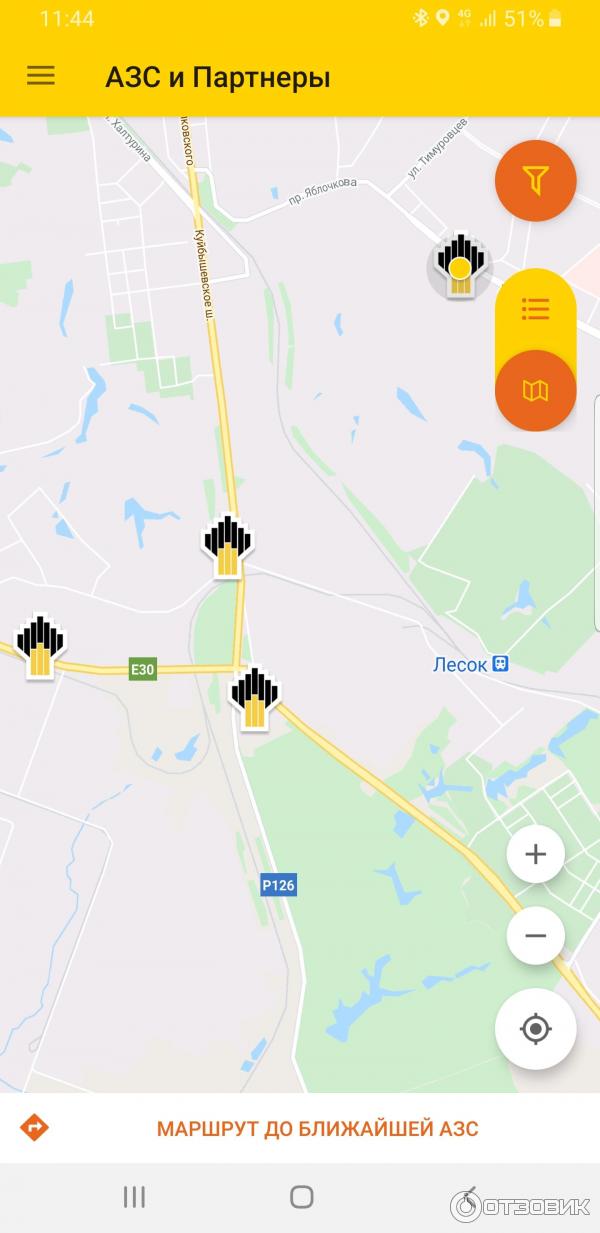Select the station marker near ул. Тимуровцев
The image size is (600, 1233).
click(x=459, y=266)
